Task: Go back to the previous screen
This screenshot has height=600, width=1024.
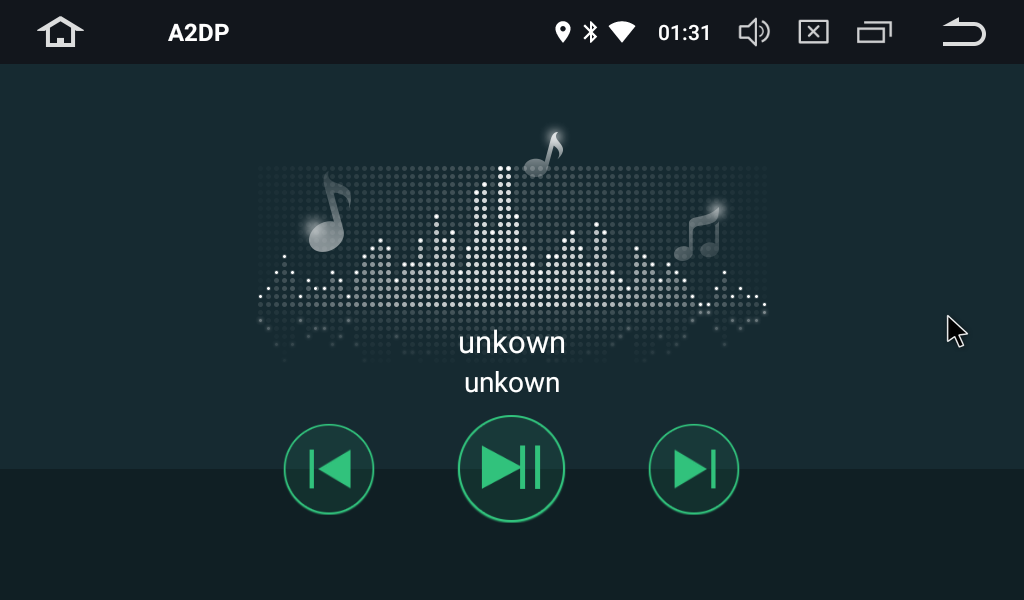Action: [964, 33]
